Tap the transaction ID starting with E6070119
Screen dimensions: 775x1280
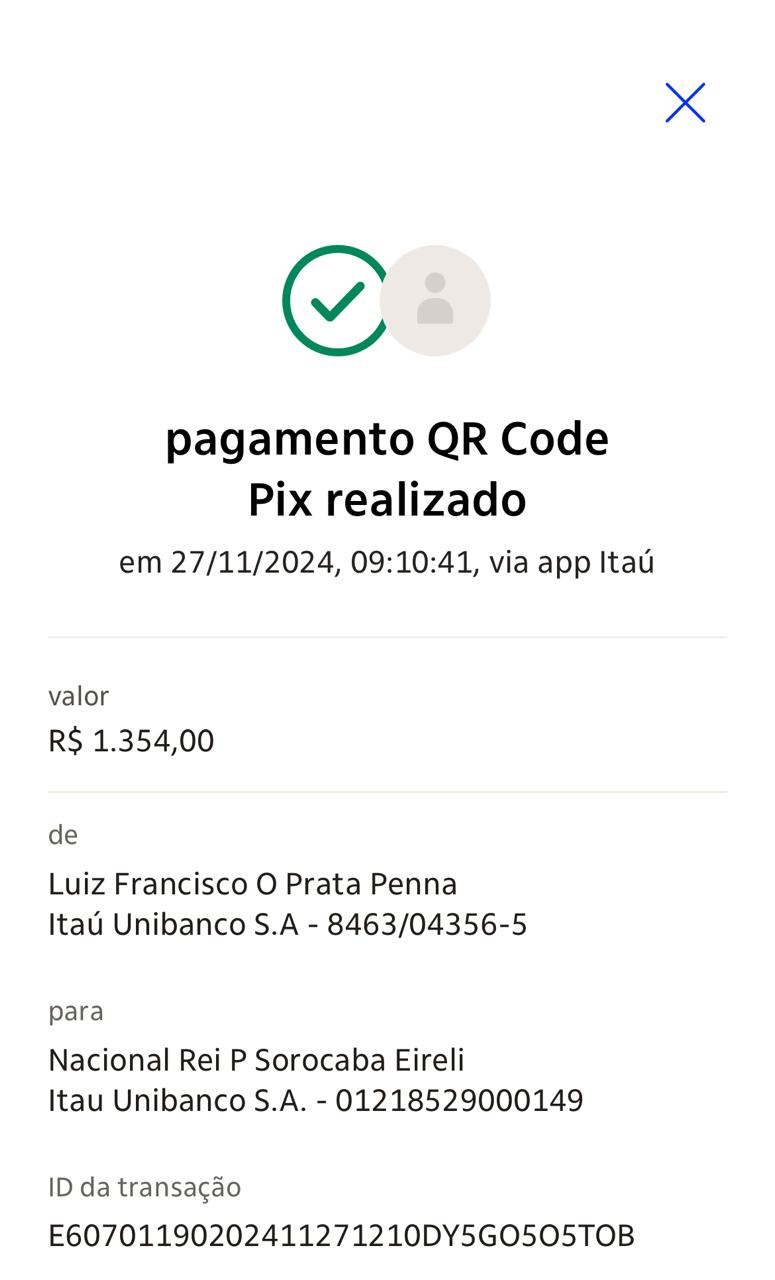(x=342, y=1235)
